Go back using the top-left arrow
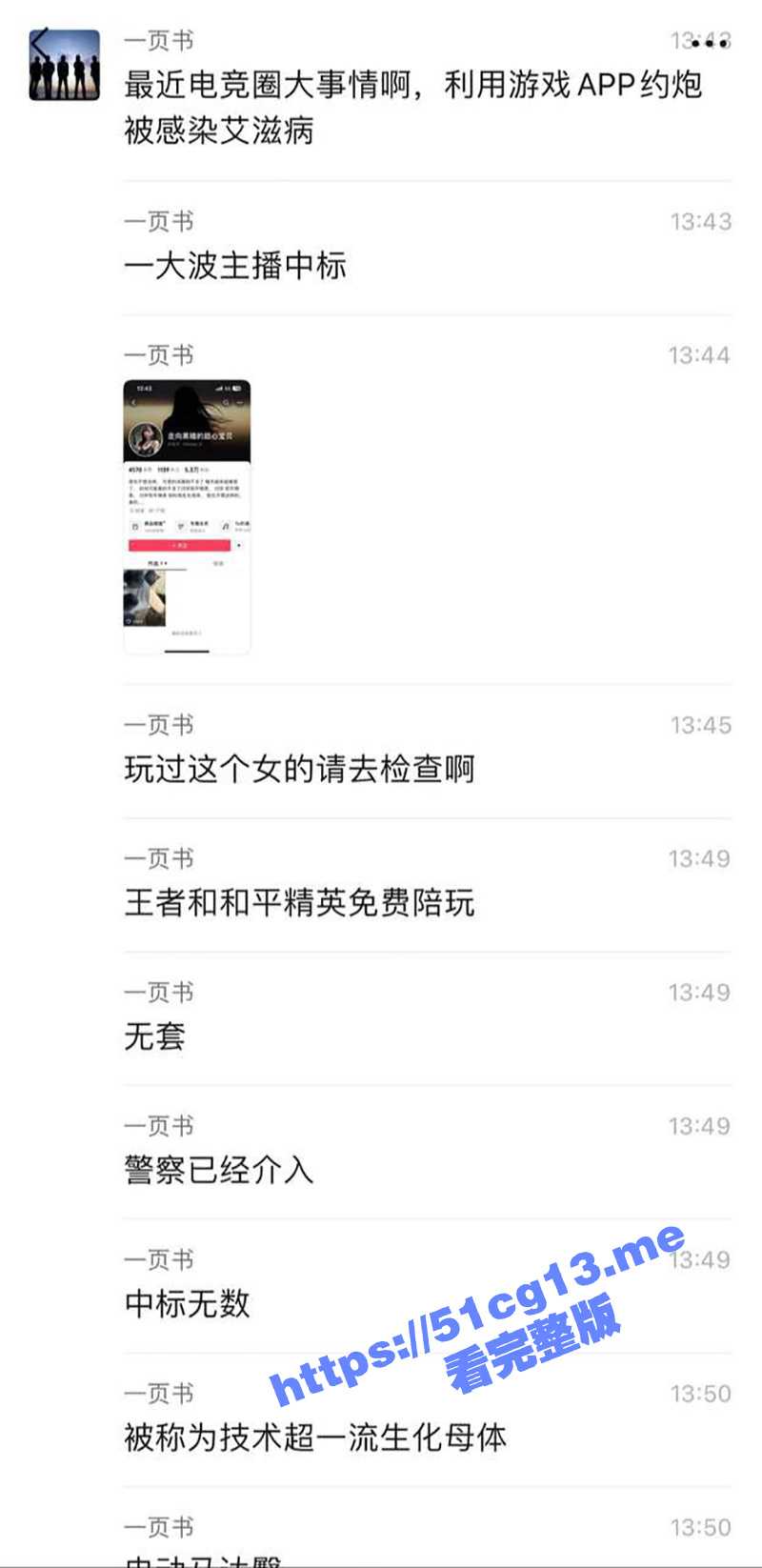 (40, 42)
